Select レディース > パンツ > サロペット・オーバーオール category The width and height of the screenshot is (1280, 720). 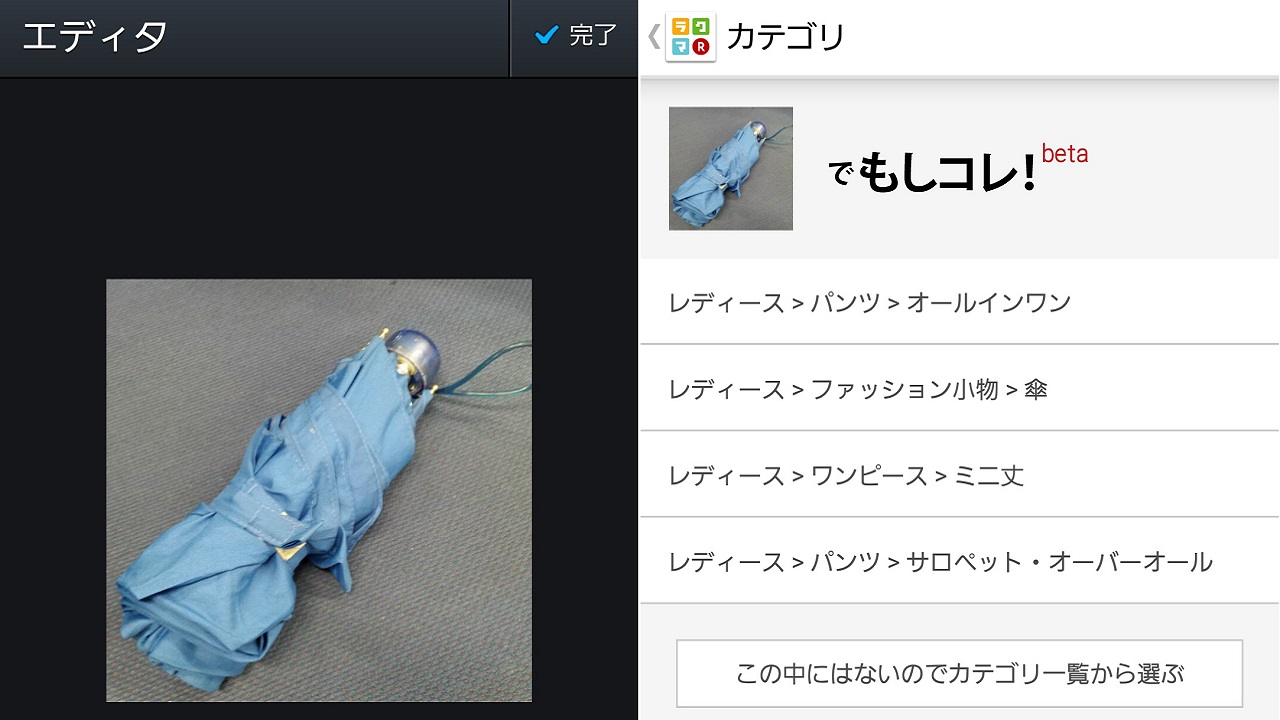958,562
